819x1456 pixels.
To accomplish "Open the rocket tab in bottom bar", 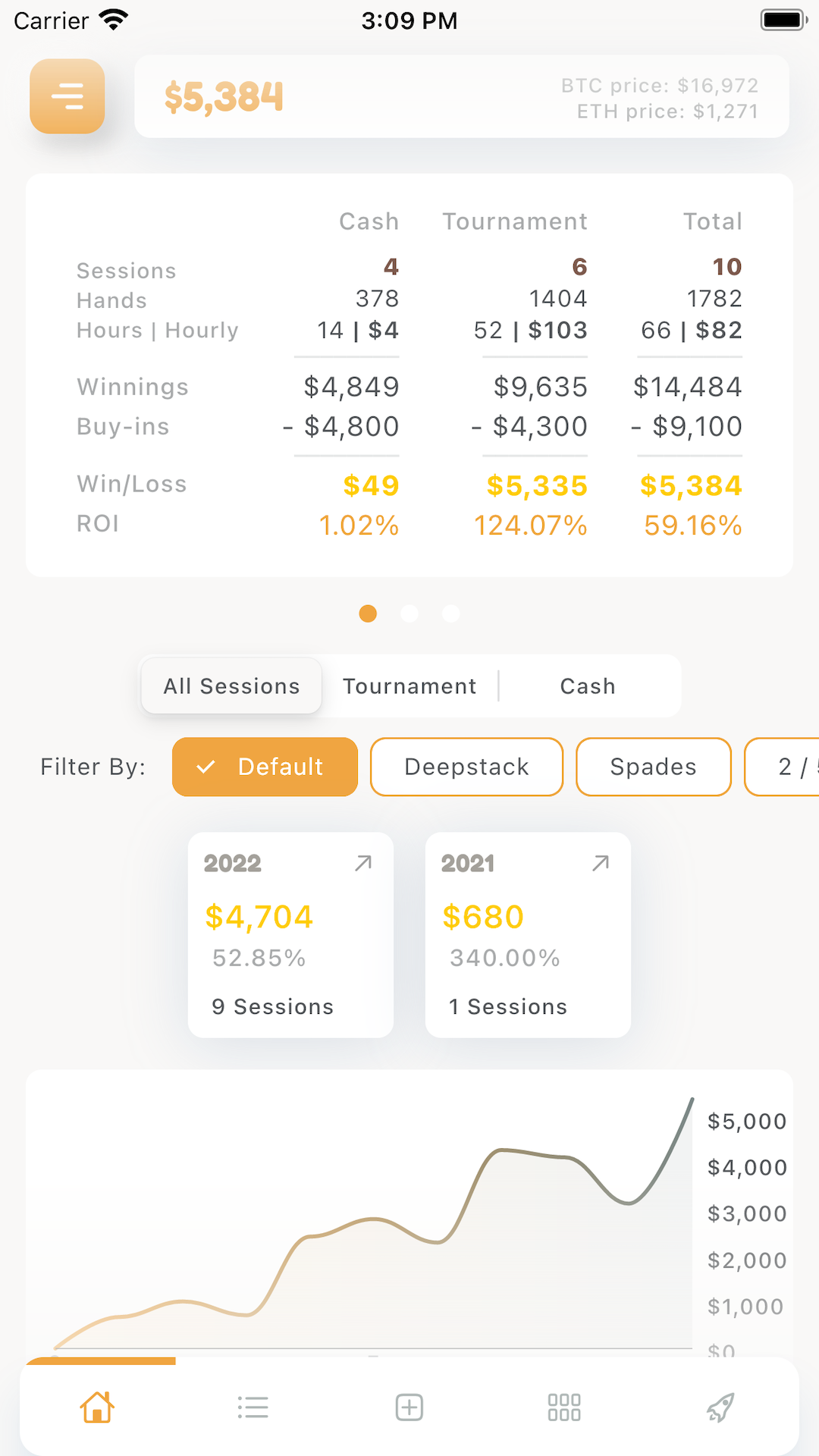I will click(720, 1407).
